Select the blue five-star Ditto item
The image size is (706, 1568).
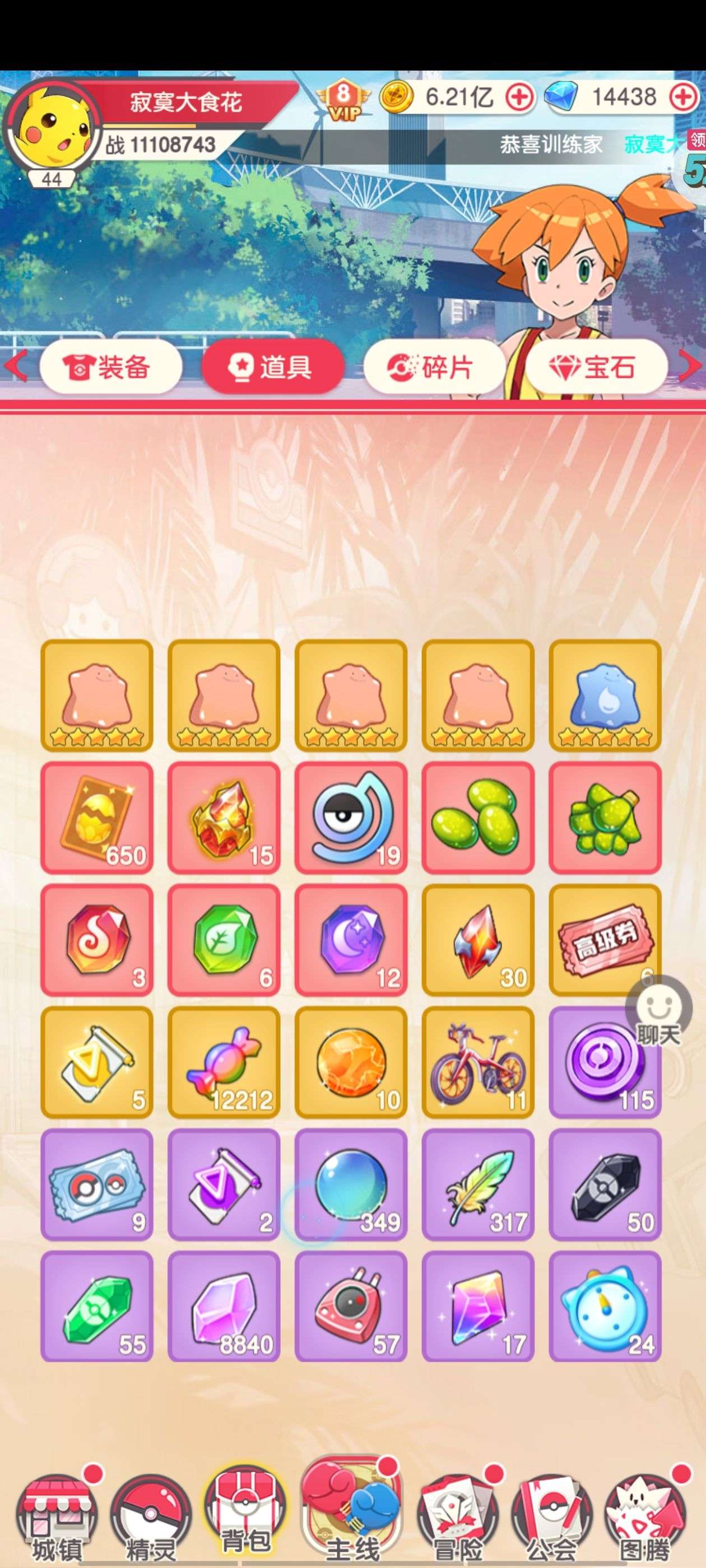coord(605,695)
